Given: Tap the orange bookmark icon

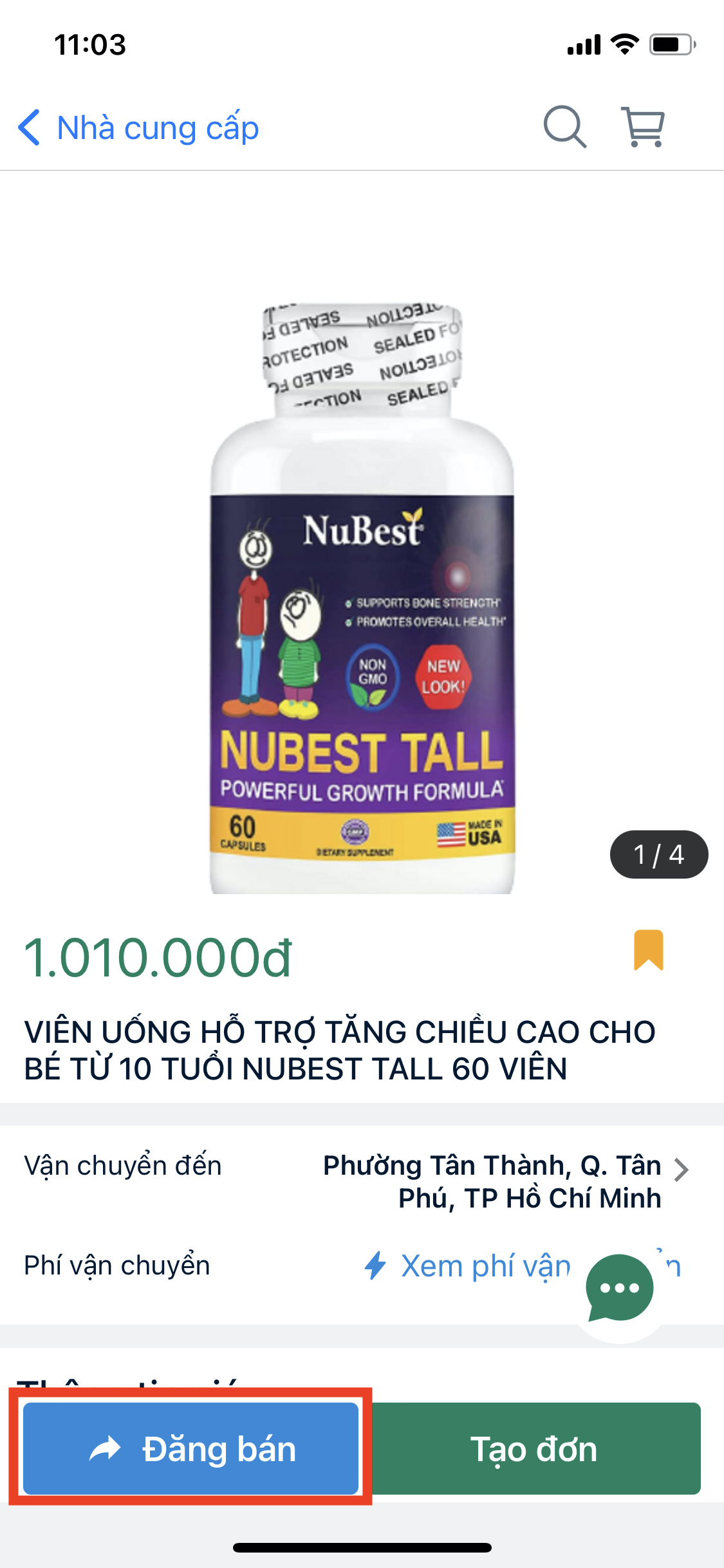Looking at the screenshot, I should click(x=648, y=949).
